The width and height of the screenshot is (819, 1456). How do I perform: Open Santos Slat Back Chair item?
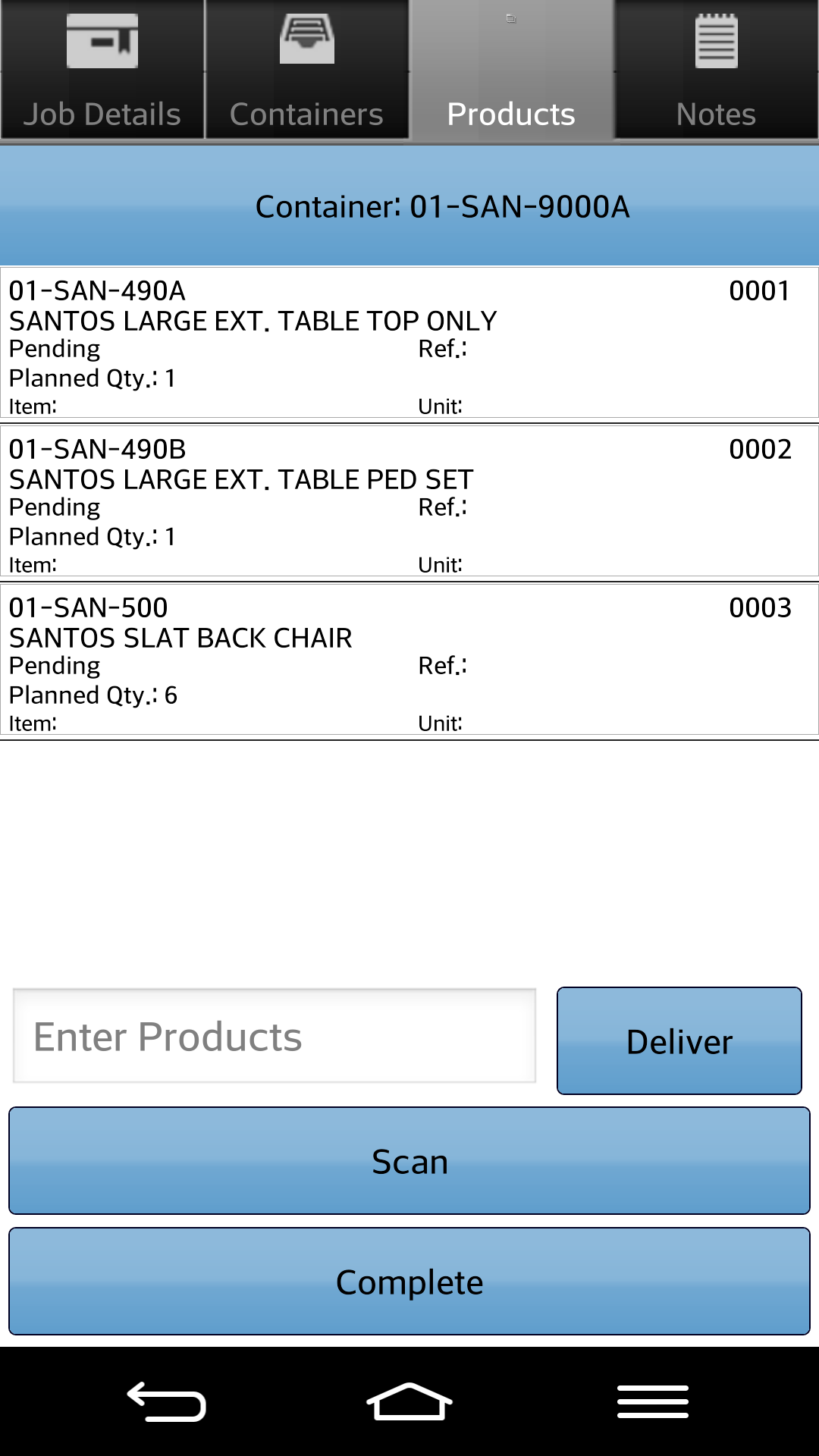(409, 660)
